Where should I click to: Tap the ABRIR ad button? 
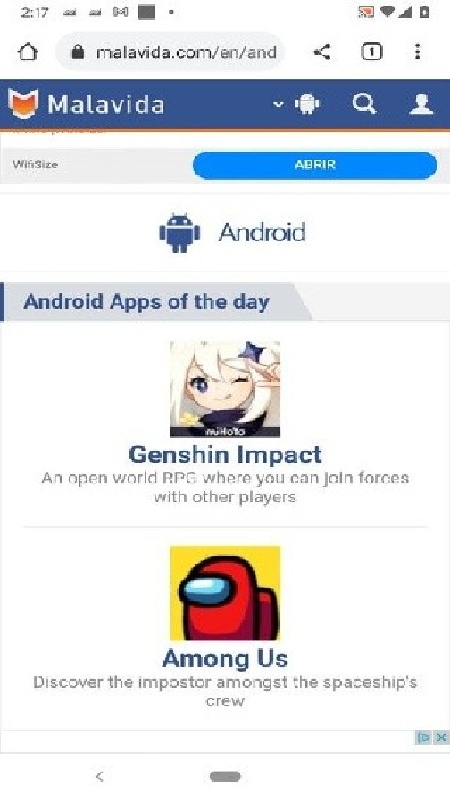pyautogui.click(x=315, y=165)
